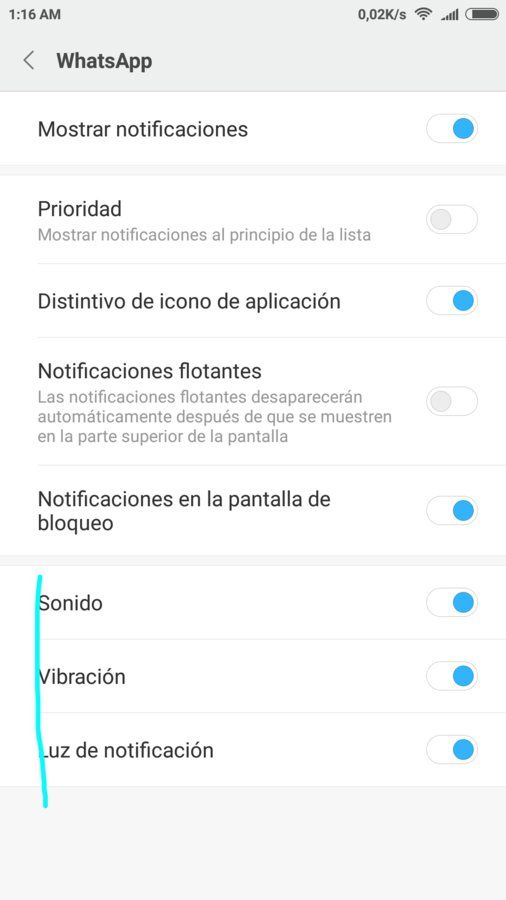Turn on Notificaciones flotantes
Viewport: 506px width, 900px height.
(451, 401)
